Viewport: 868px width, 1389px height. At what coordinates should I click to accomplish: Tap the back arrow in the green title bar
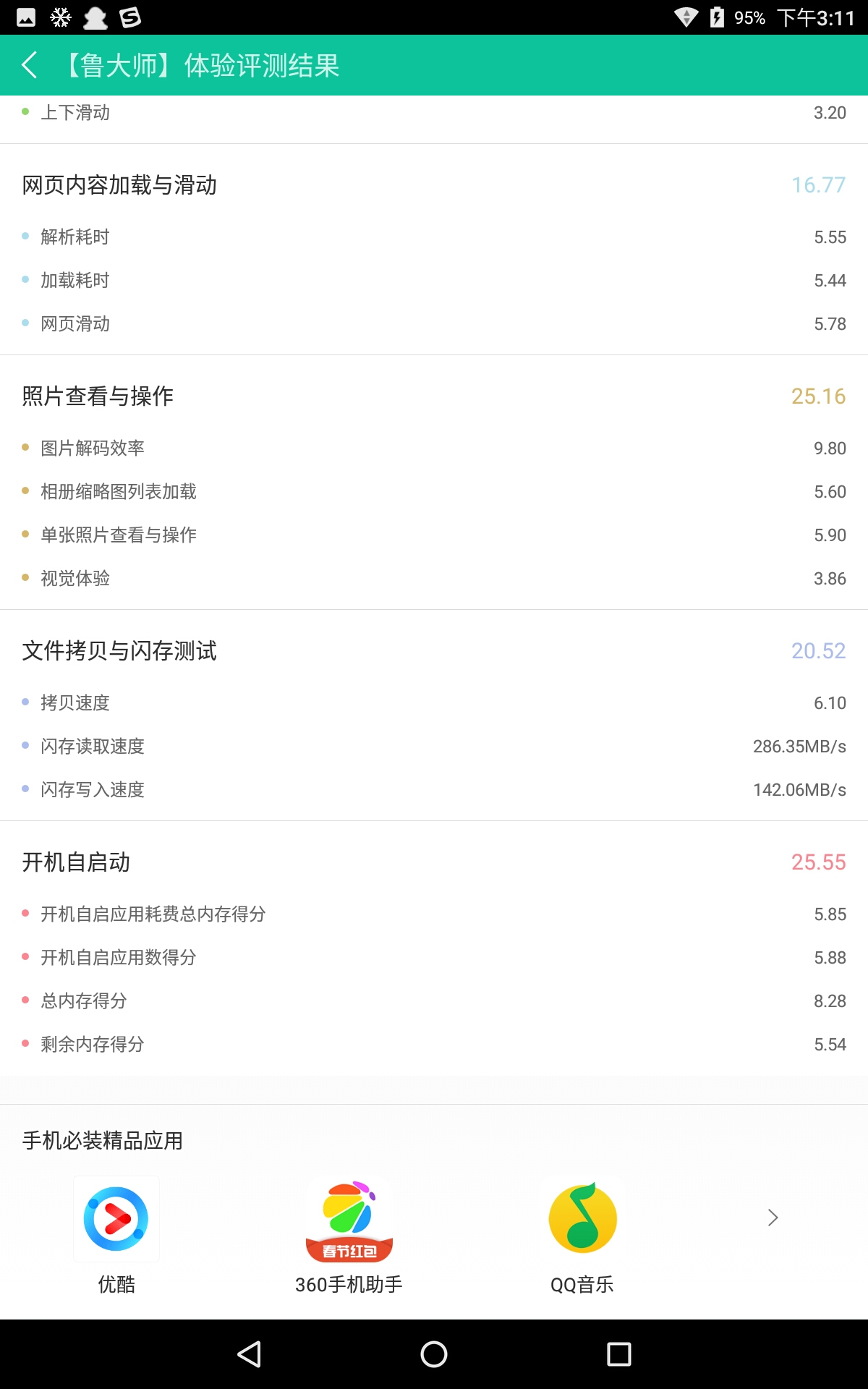(x=30, y=65)
